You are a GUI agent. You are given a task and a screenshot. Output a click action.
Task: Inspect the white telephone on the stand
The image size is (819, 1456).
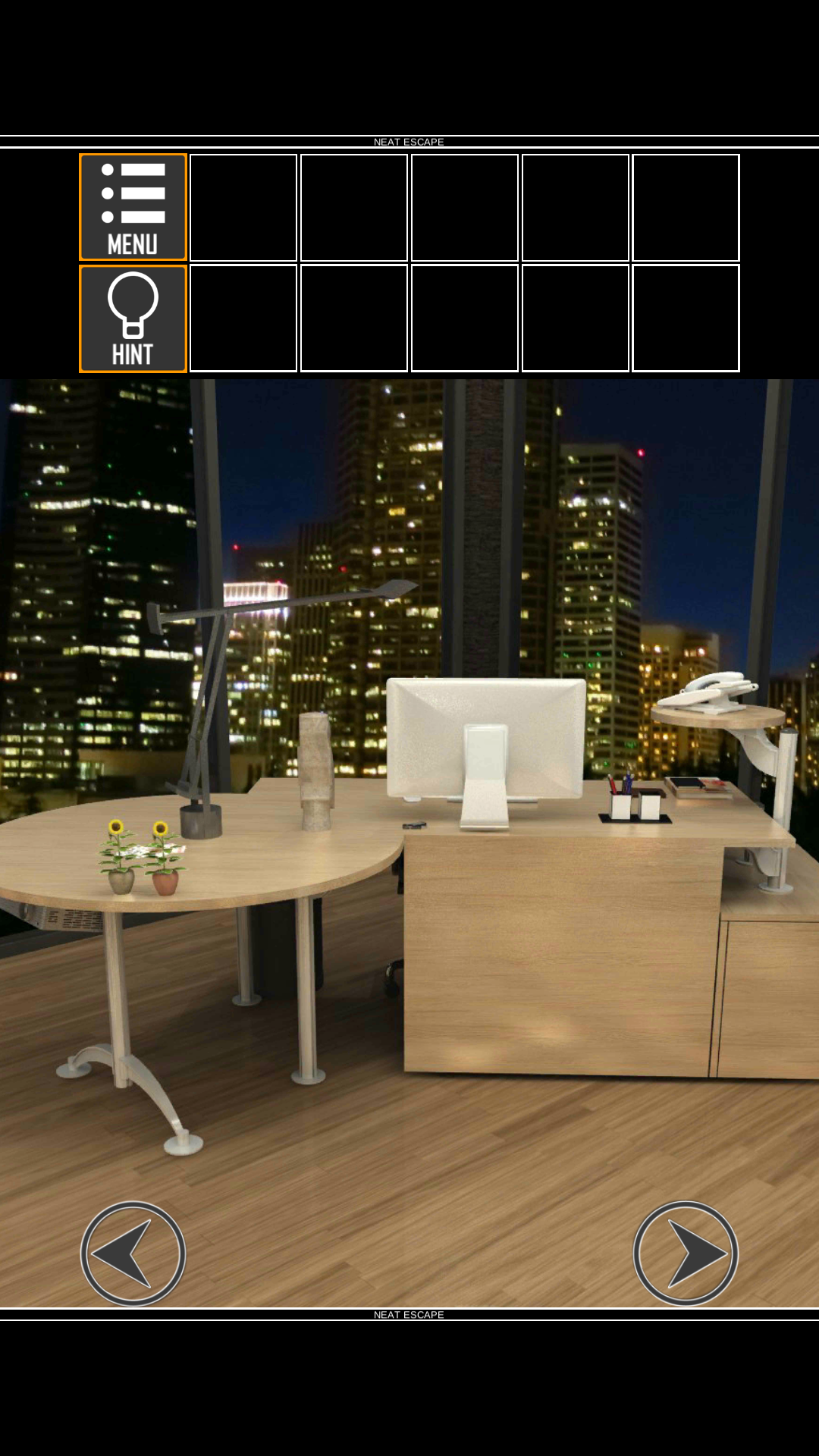(717, 693)
